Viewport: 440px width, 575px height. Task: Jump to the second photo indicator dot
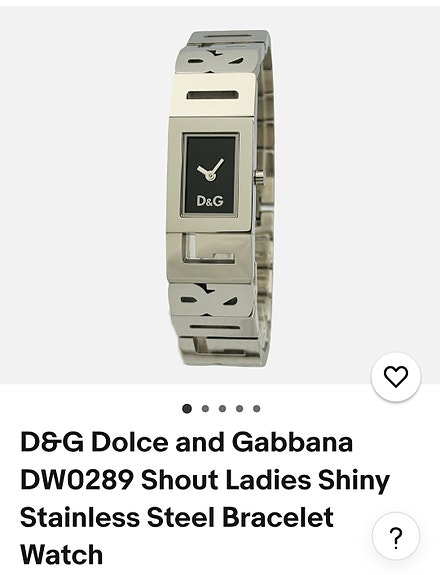(x=205, y=409)
